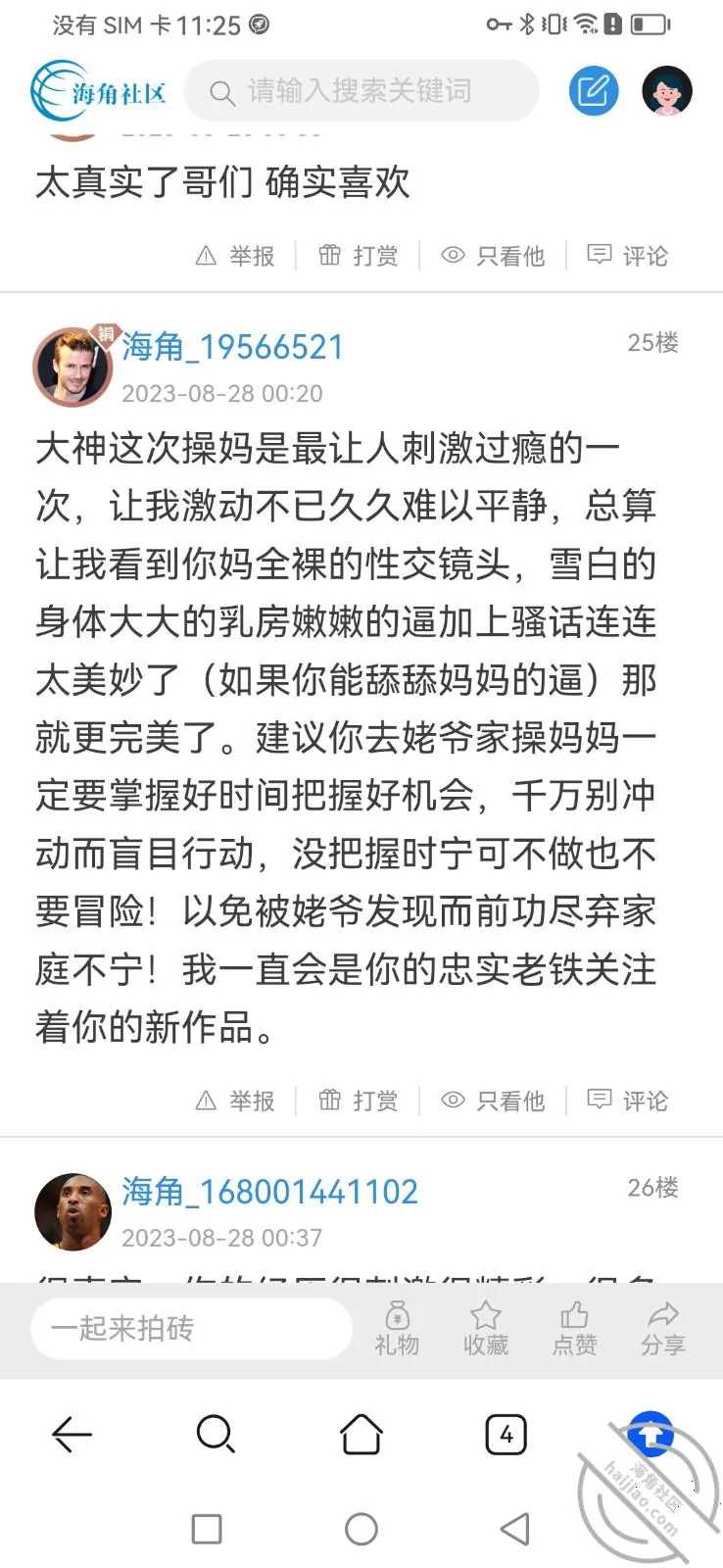Tap the 一起来拍砖 reply field
Screen dimensions: 723x1568
[x=191, y=1328]
